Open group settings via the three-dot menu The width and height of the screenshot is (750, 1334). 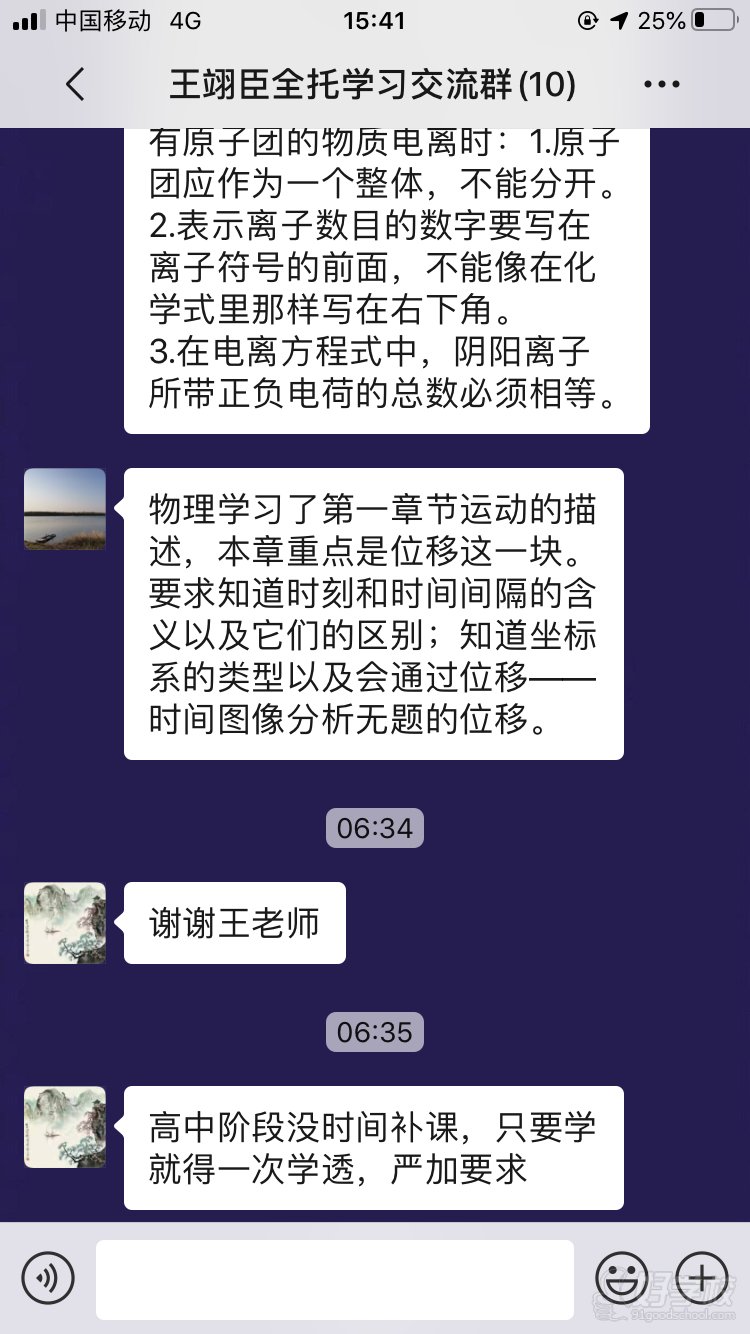[662, 84]
